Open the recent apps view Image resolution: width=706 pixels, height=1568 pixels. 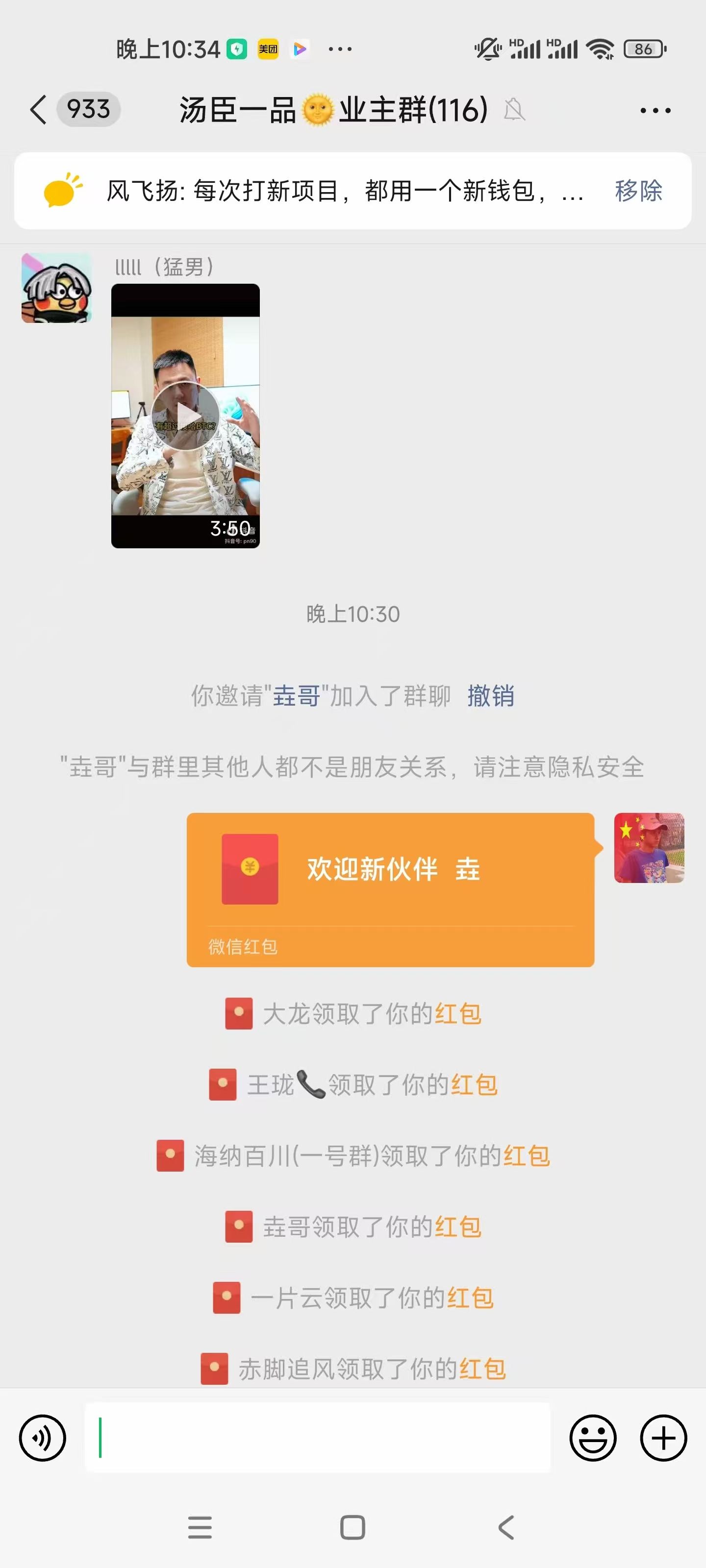click(x=200, y=1527)
